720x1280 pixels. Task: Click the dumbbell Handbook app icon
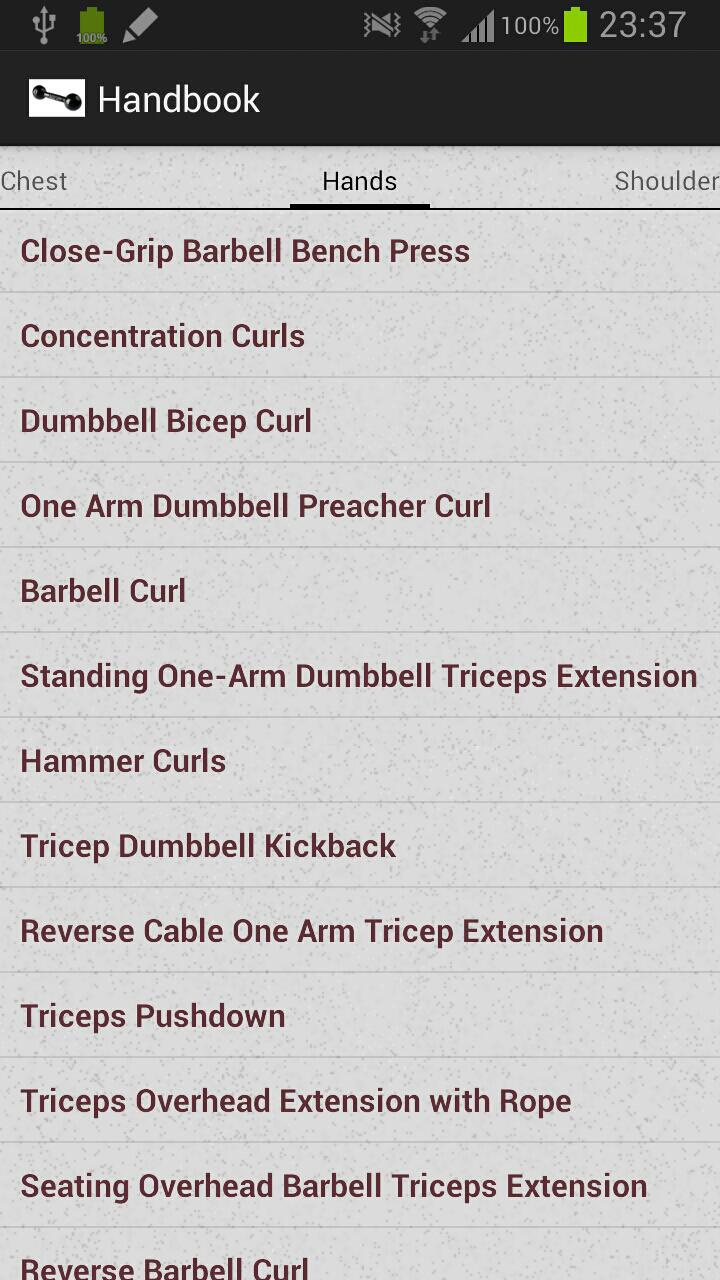coord(57,98)
